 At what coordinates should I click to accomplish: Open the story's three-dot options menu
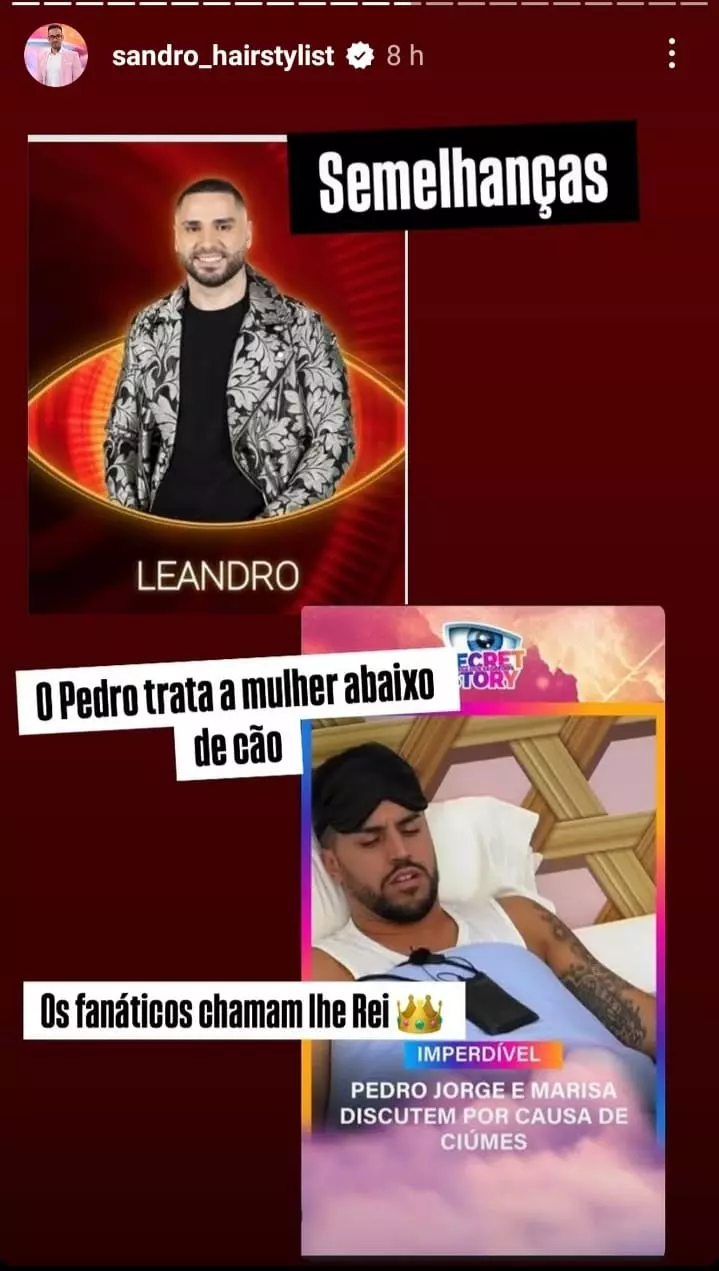672,54
